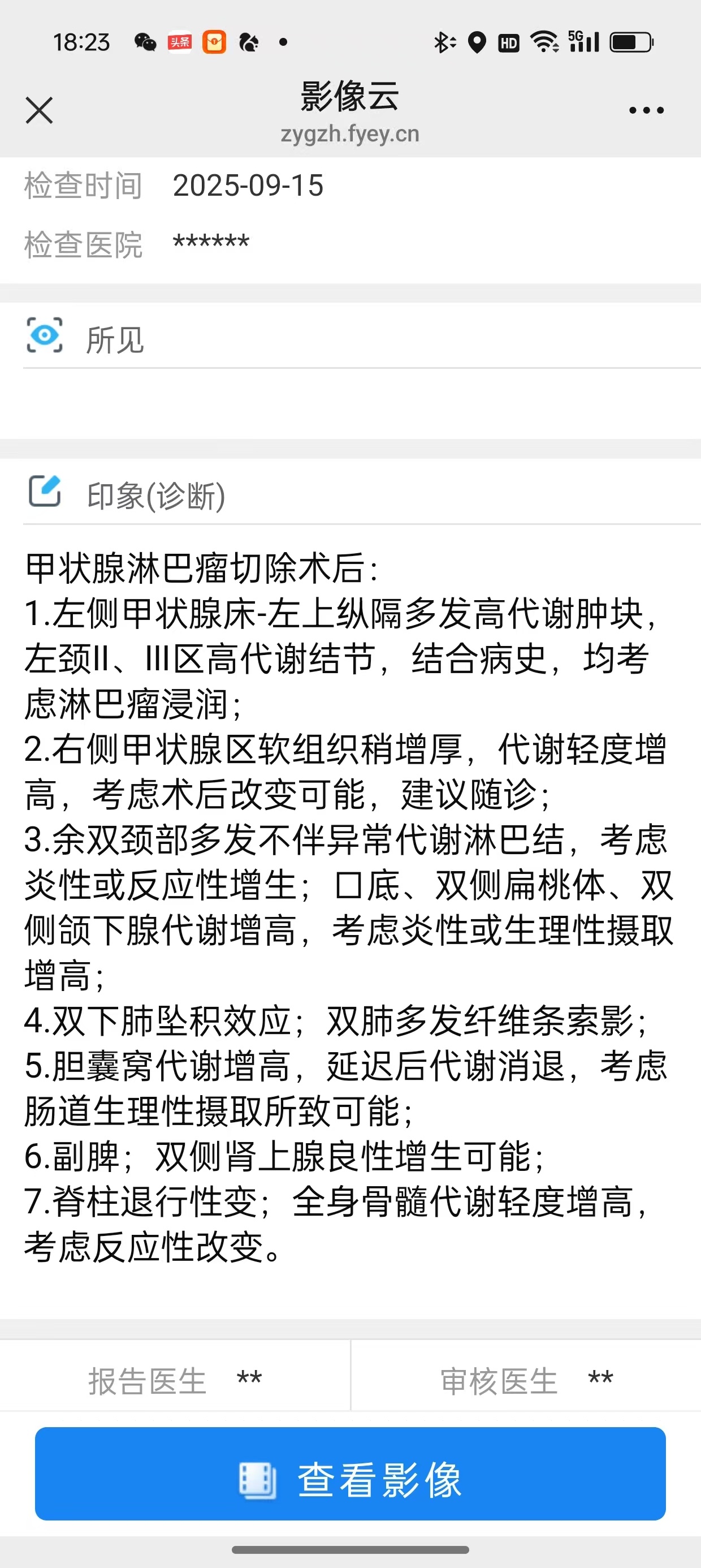
Task: Open the three-dot overflow menu
Action: click(646, 111)
